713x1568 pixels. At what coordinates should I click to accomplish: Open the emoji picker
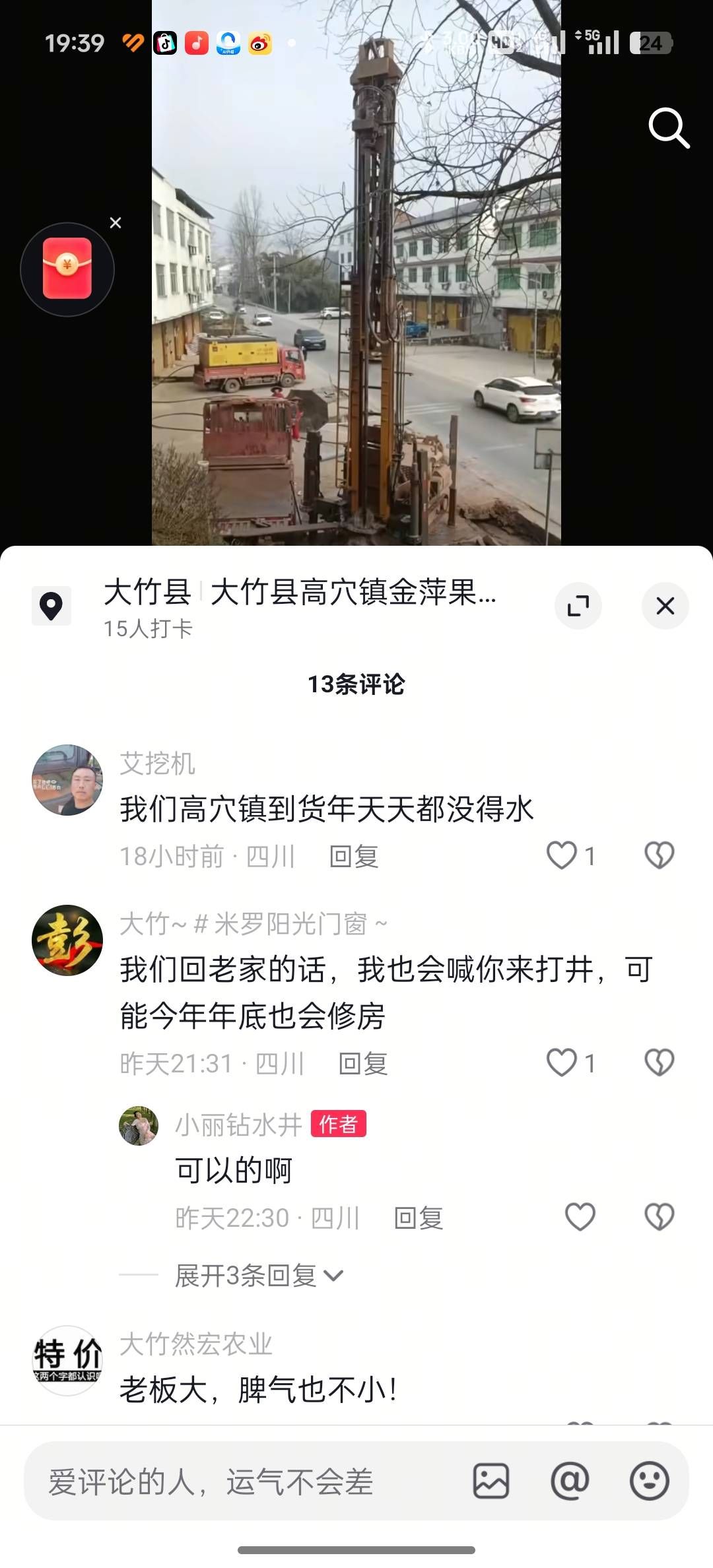click(x=650, y=1481)
